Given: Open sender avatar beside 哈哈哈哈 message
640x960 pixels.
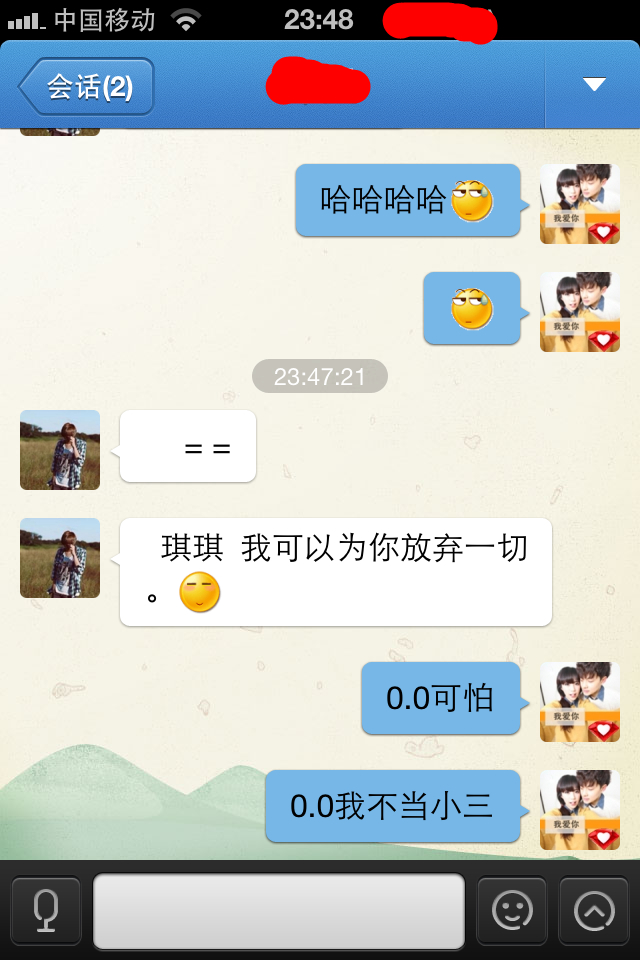Looking at the screenshot, I should pyautogui.click(x=580, y=204).
